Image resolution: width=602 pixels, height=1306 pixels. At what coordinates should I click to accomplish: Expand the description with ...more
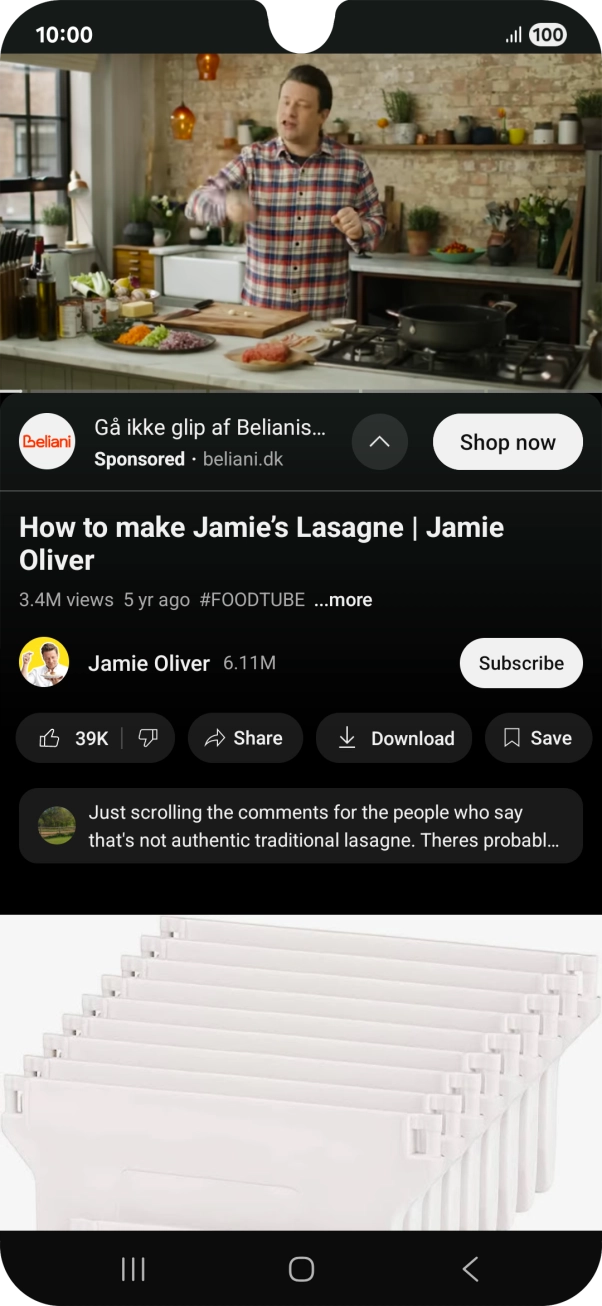click(x=343, y=600)
